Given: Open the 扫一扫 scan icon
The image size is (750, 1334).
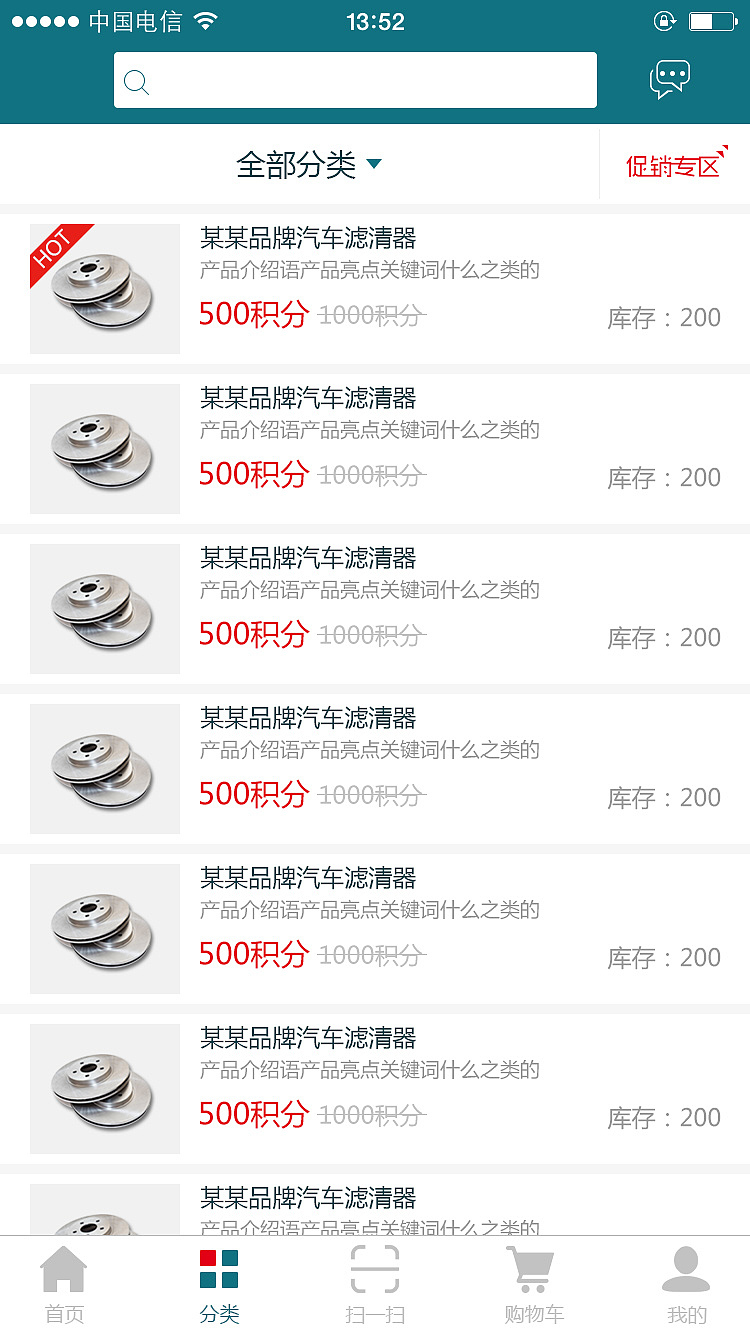Looking at the screenshot, I should coord(374,1268).
